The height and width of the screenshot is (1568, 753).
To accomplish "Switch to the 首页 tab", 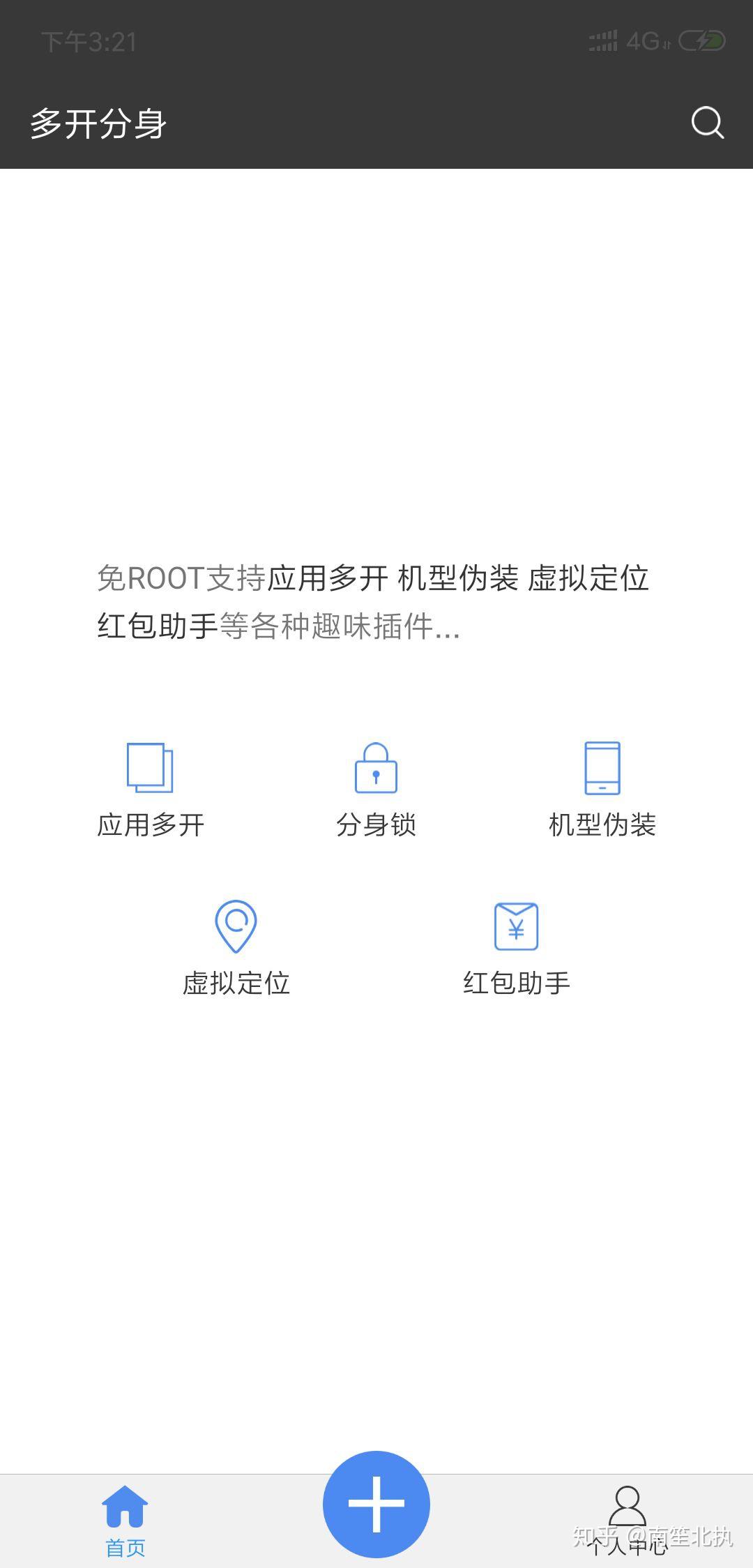I will (x=125, y=1521).
